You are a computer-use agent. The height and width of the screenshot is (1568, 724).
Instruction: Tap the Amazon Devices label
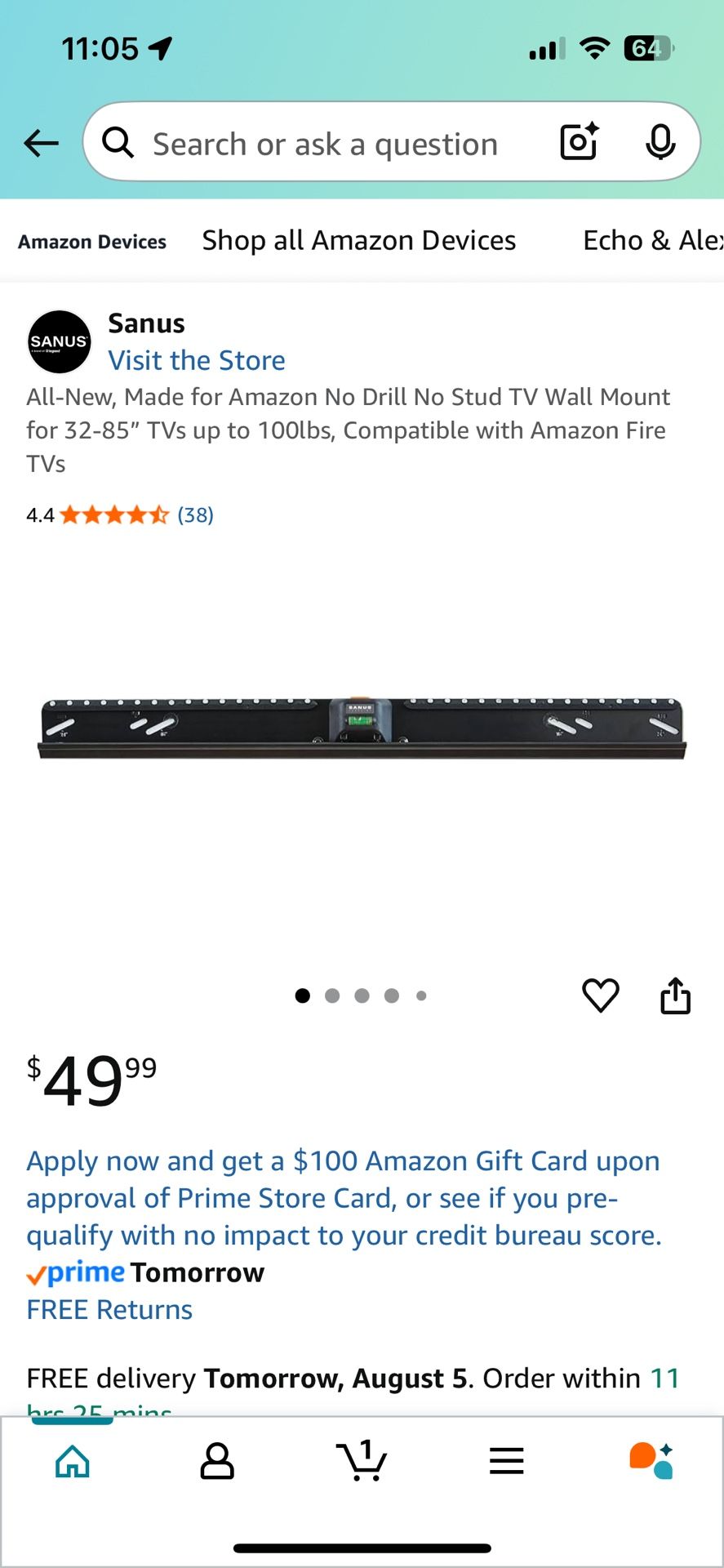(x=92, y=242)
